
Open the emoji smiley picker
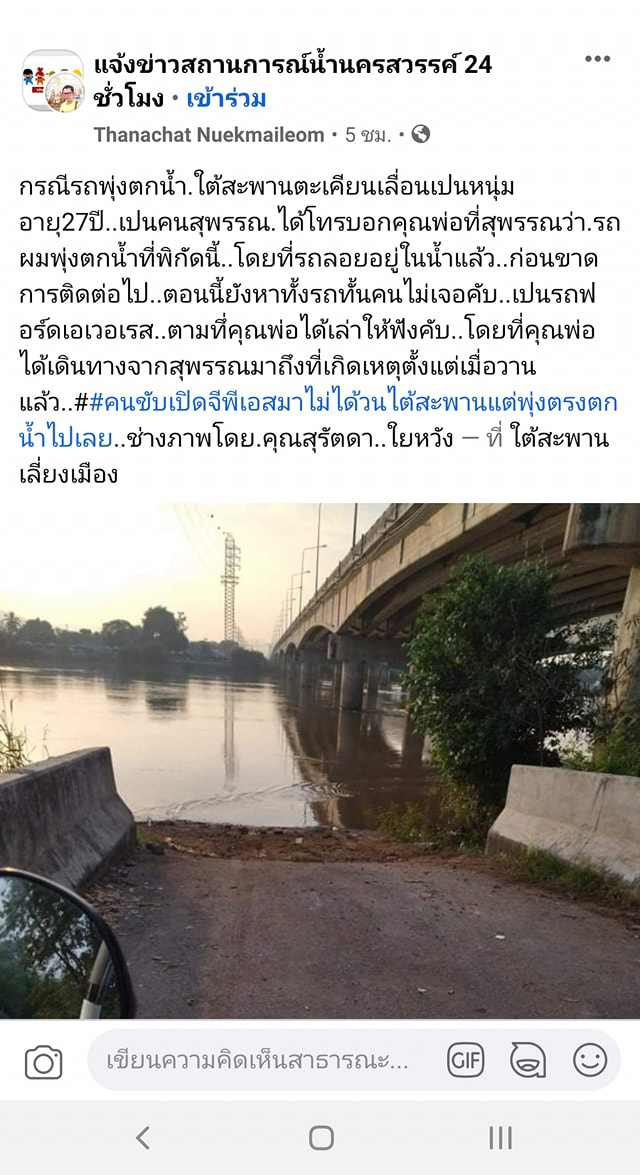tap(590, 1060)
